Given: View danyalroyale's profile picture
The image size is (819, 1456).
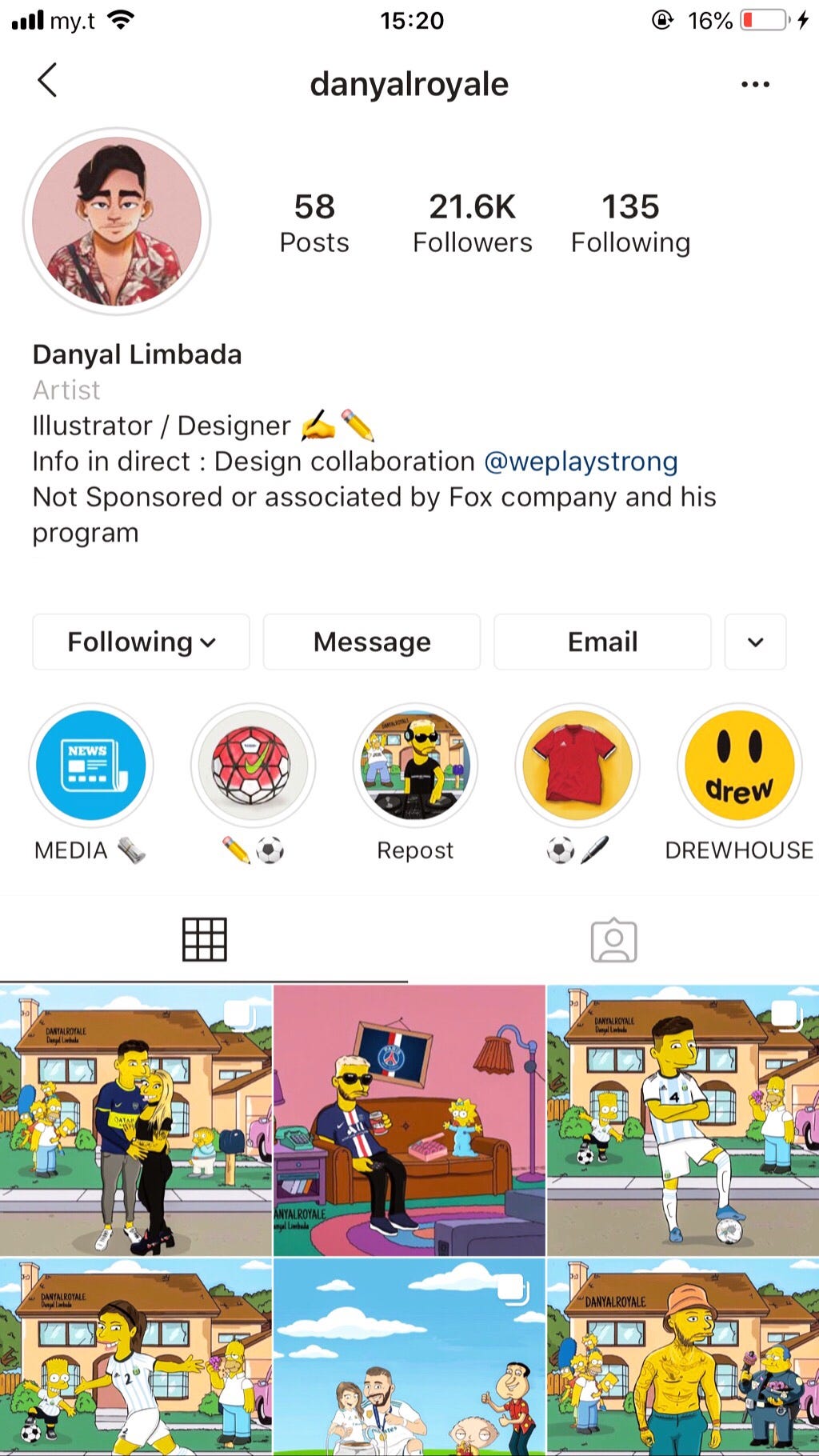Looking at the screenshot, I should [x=117, y=222].
